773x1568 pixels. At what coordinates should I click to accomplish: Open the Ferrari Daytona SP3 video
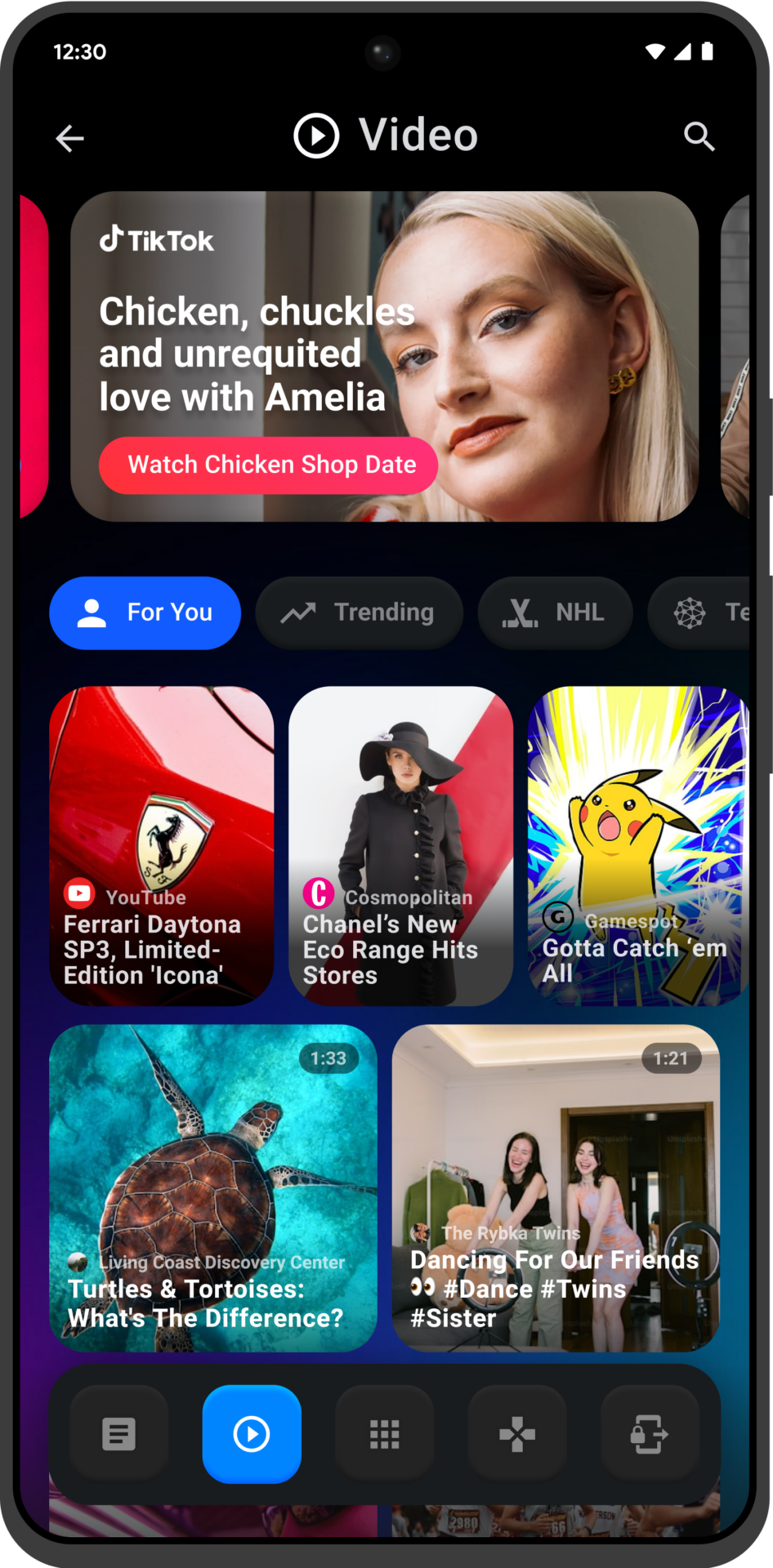pos(162,845)
